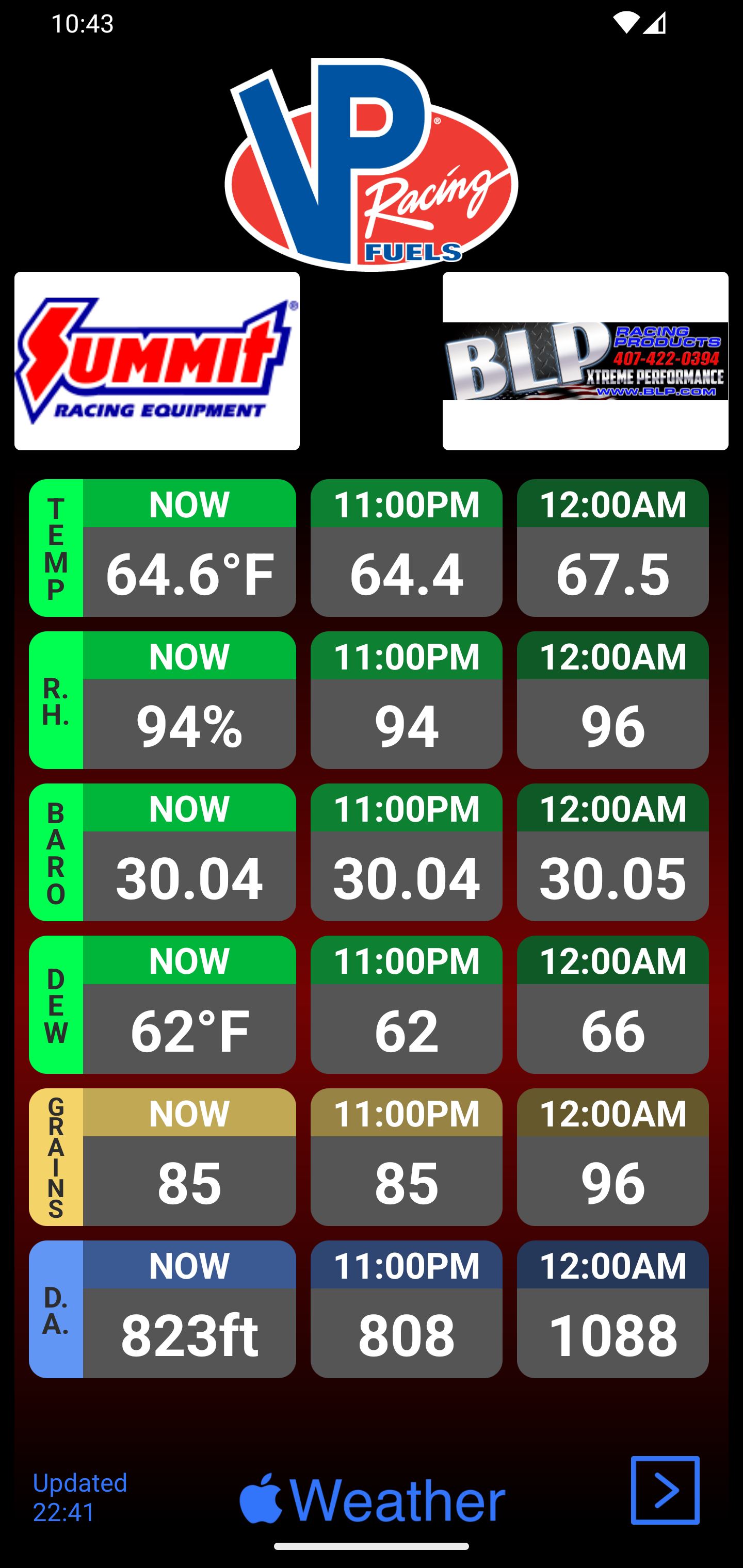Open the next page arrow button
The height and width of the screenshot is (1568, 743).
coord(665,1490)
